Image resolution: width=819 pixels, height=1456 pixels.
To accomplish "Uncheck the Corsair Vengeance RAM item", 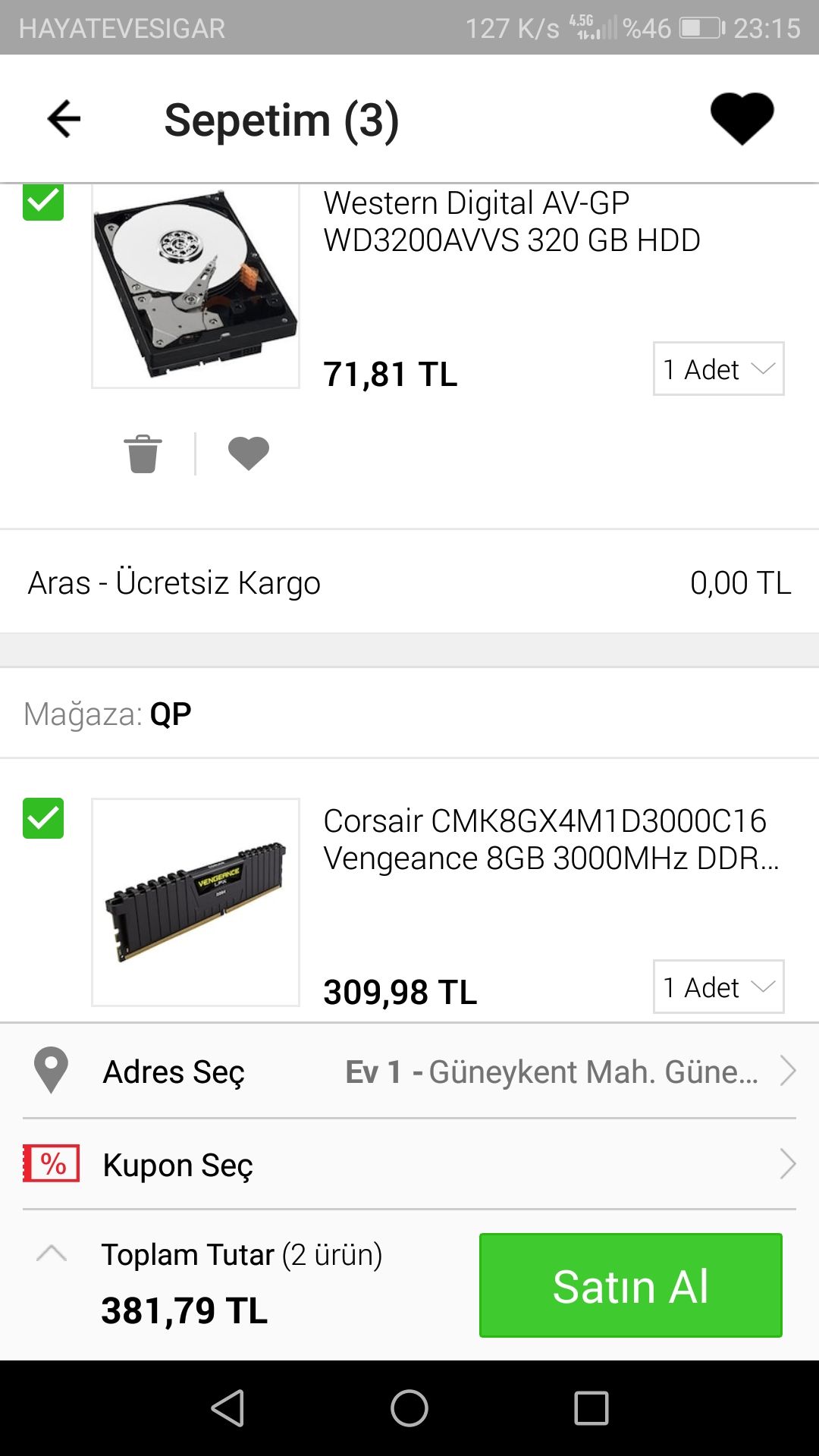I will point(43,818).
